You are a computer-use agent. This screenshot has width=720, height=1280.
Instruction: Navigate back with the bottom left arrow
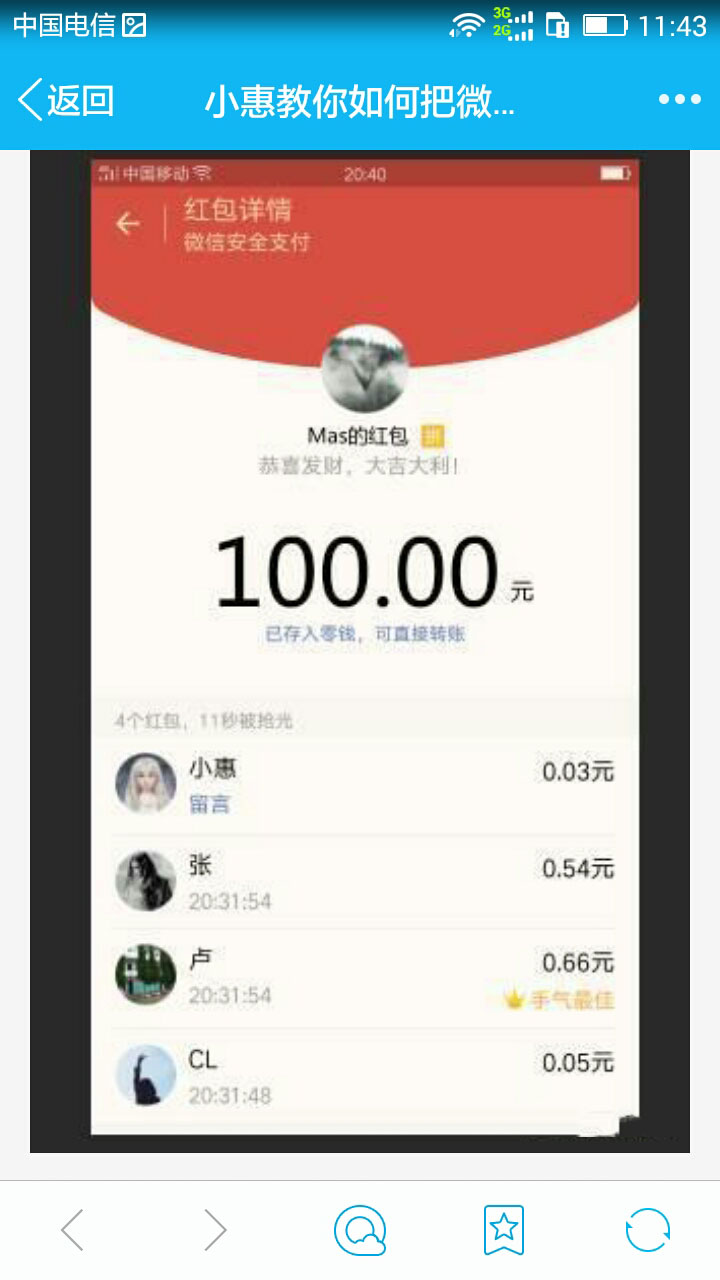tap(72, 1229)
